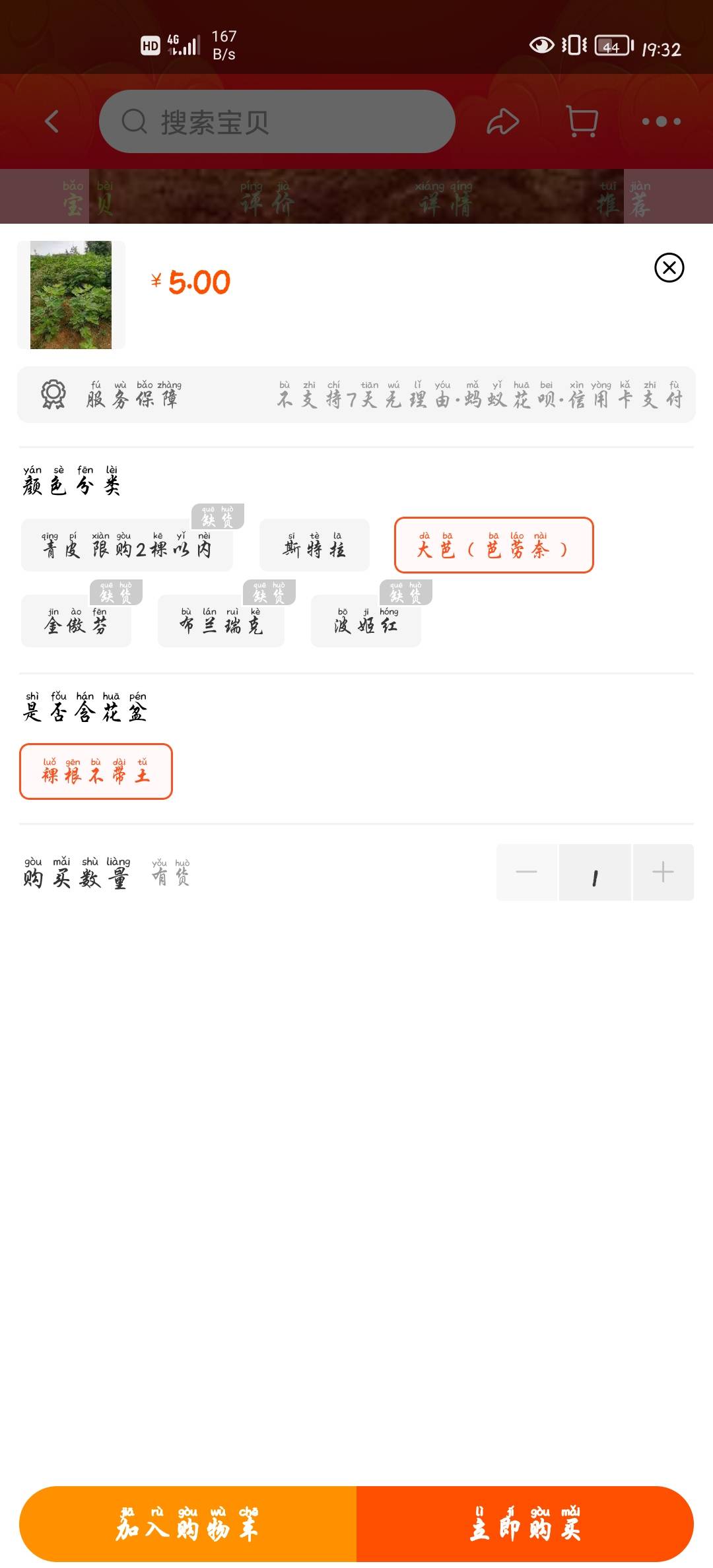The height and width of the screenshot is (1568, 713).
Task: Enlarge the product thumbnail image
Action: pyautogui.click(x=71, y=295)
